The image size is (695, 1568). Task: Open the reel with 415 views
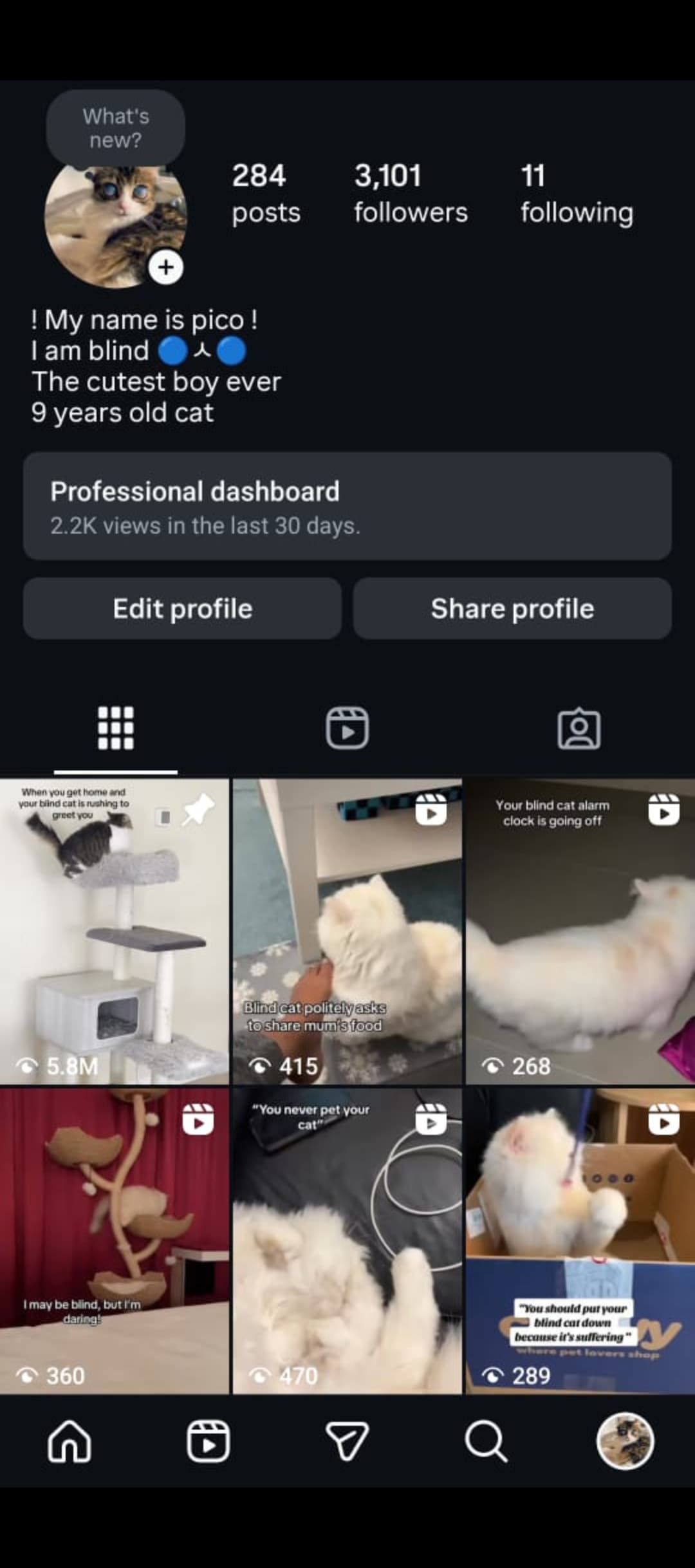pos(347,931)
